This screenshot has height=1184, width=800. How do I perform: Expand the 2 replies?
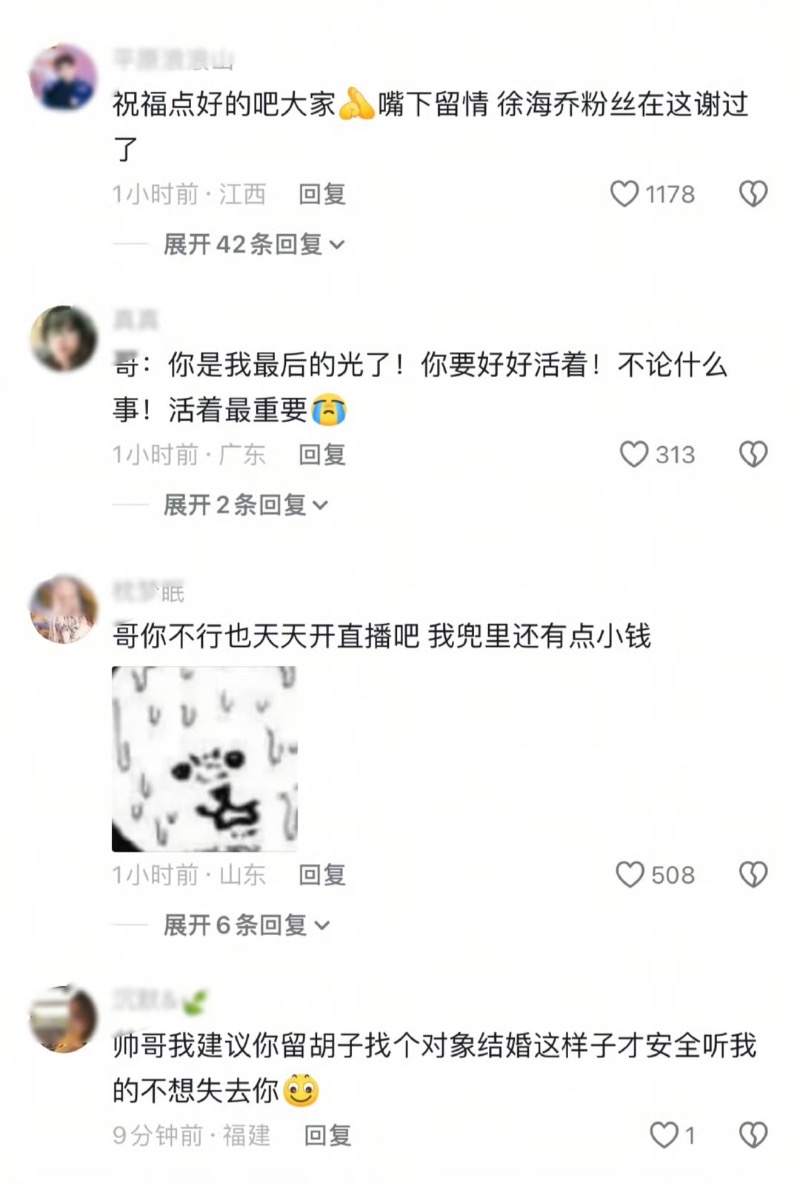click(246, 506)
